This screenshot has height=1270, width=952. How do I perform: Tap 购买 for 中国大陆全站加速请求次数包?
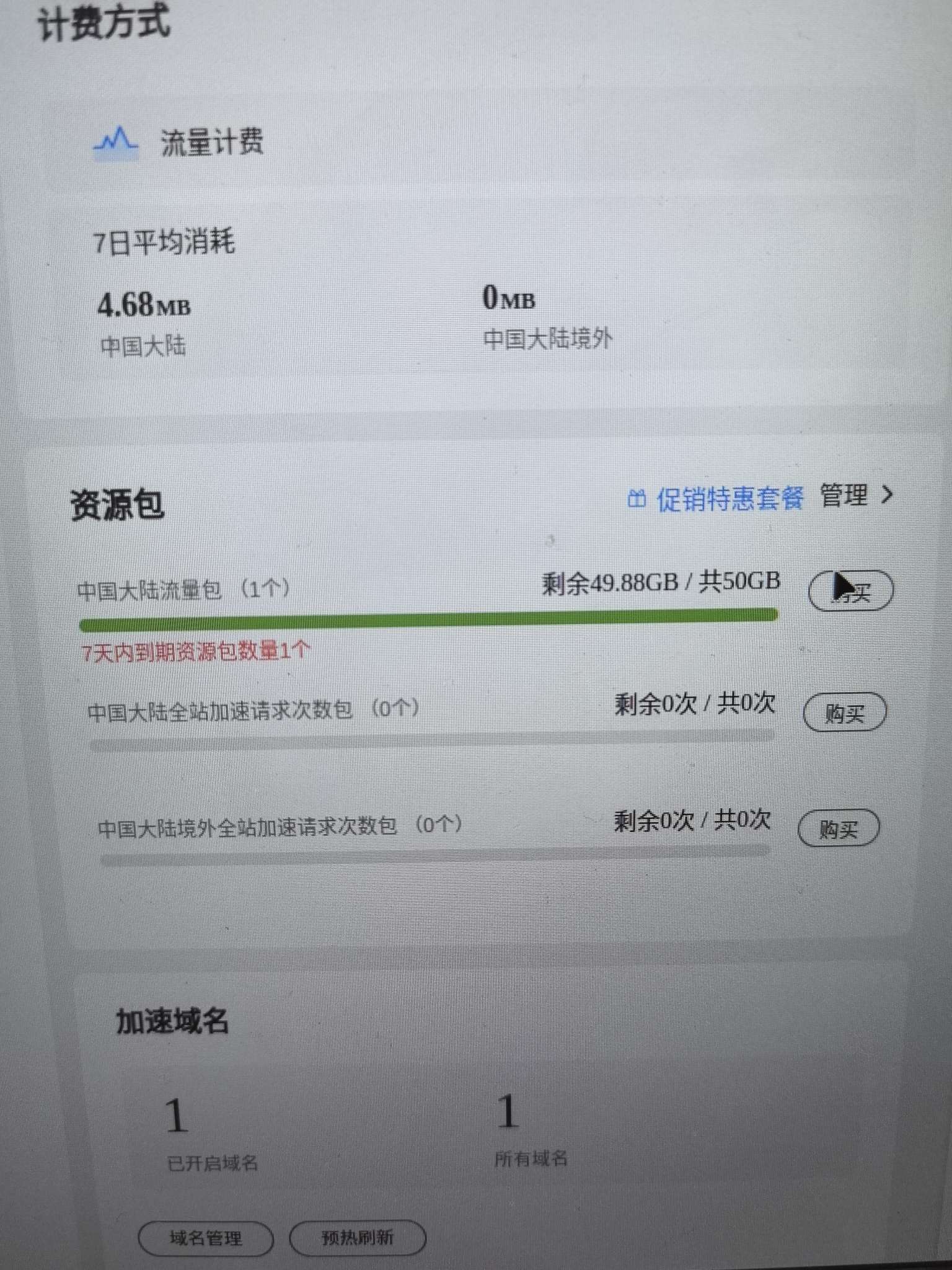tap(844, 712)
